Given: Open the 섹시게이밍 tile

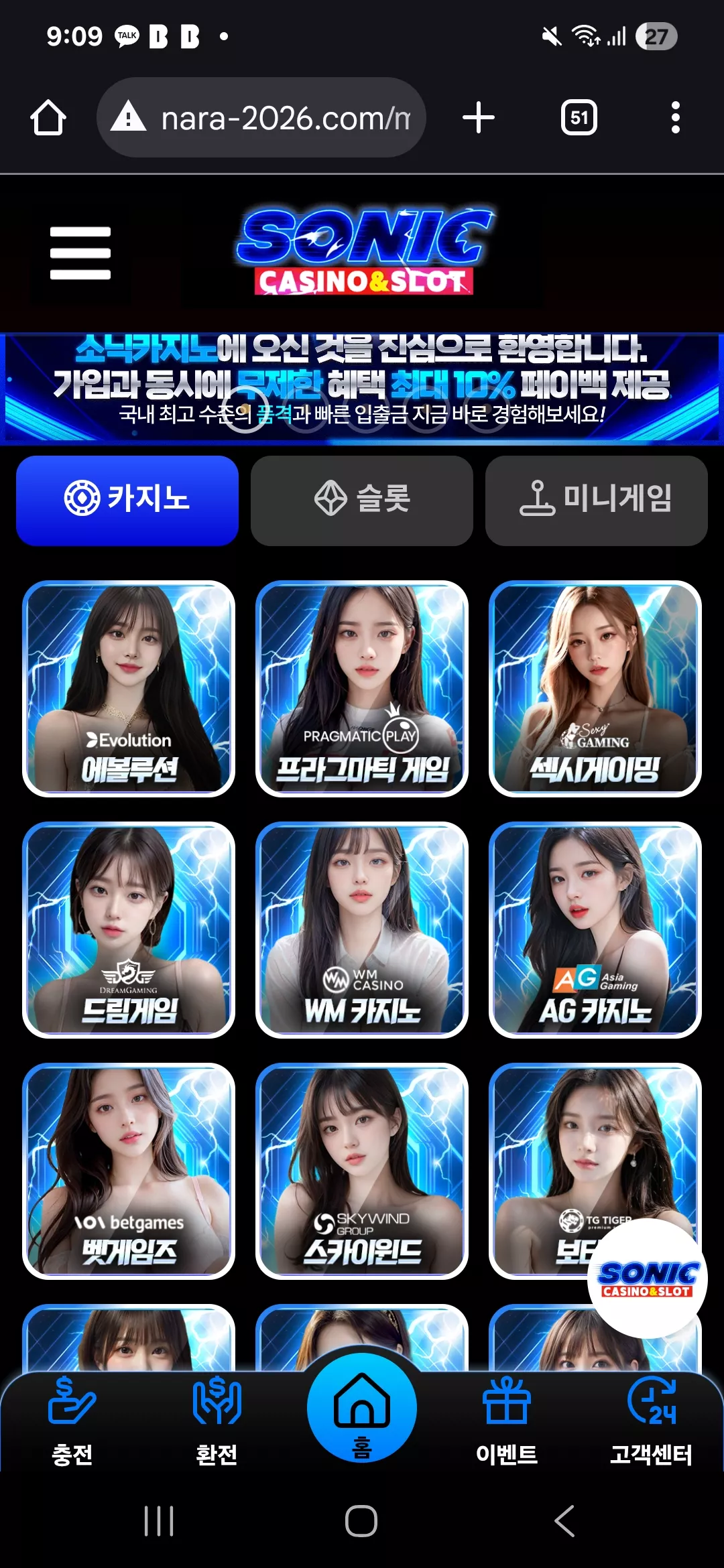Looking at the screenshot, I should click(595, 689).
